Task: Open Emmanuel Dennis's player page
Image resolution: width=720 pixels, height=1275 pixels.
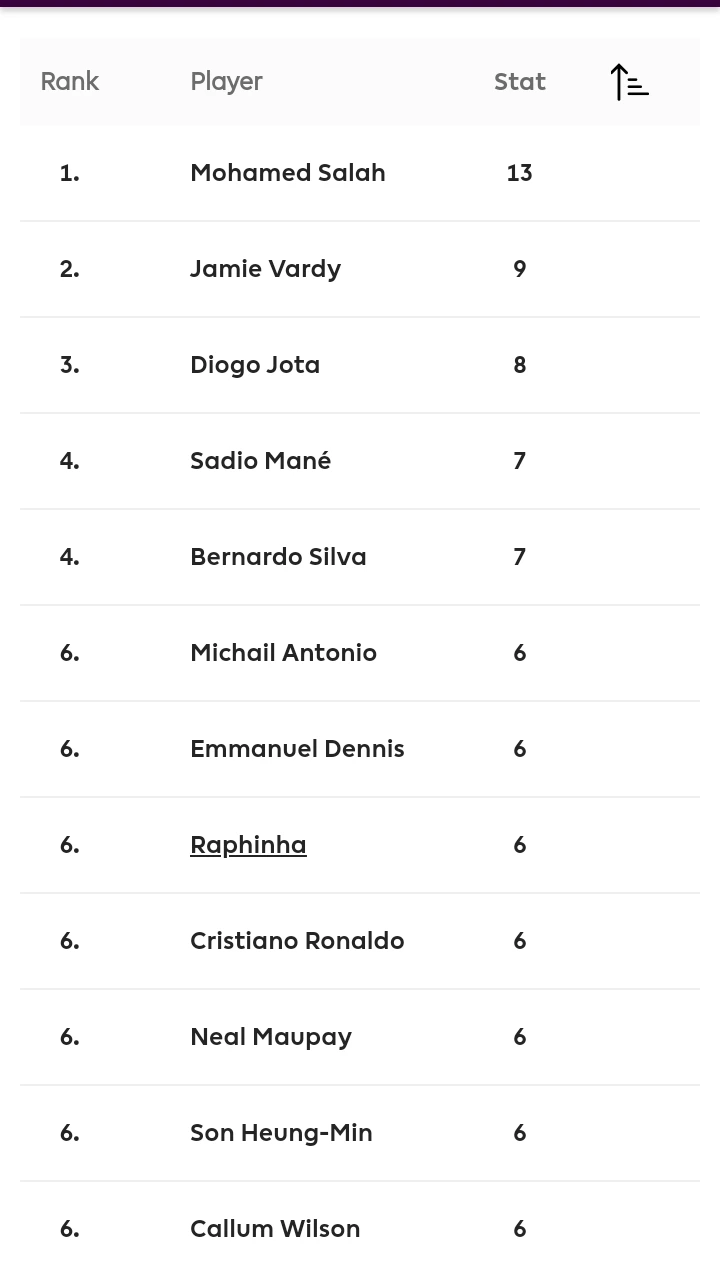Action: [297, 749]
